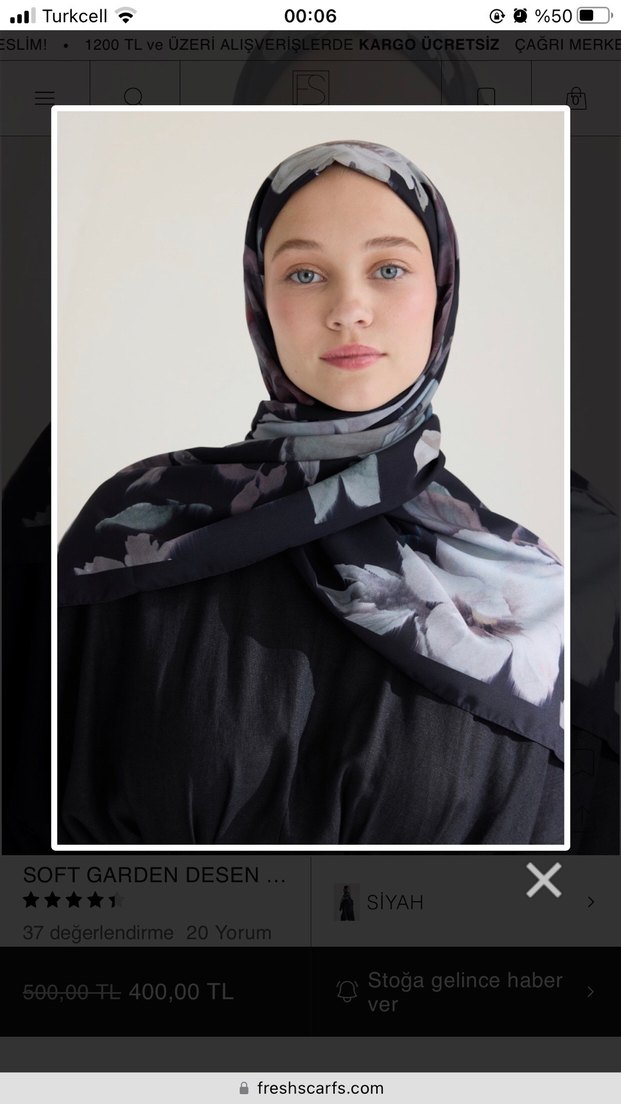Viewport: 621px width, 1104px height.
Task: Close the enlarged product image
Action: (543, 880)
